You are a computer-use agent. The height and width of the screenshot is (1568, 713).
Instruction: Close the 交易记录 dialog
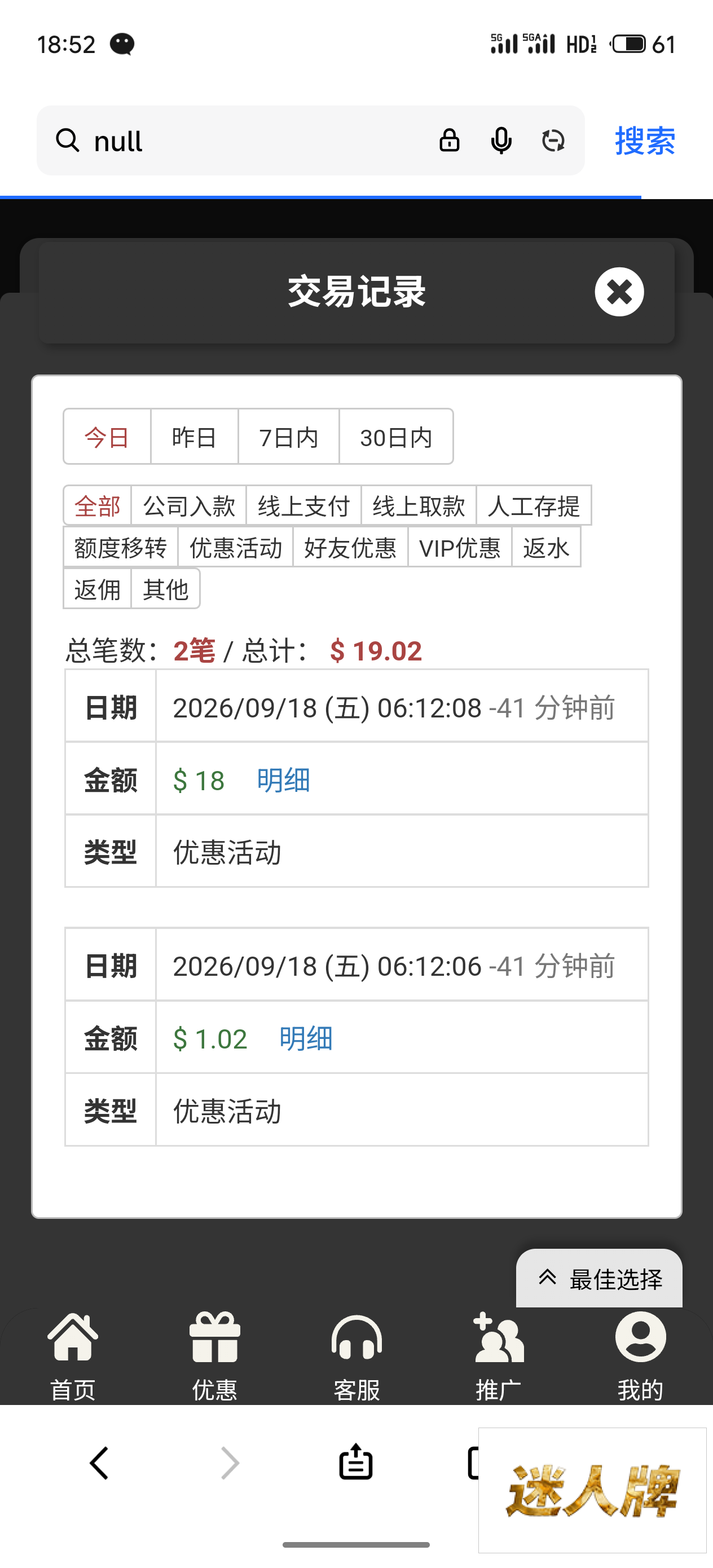[619, 292]
